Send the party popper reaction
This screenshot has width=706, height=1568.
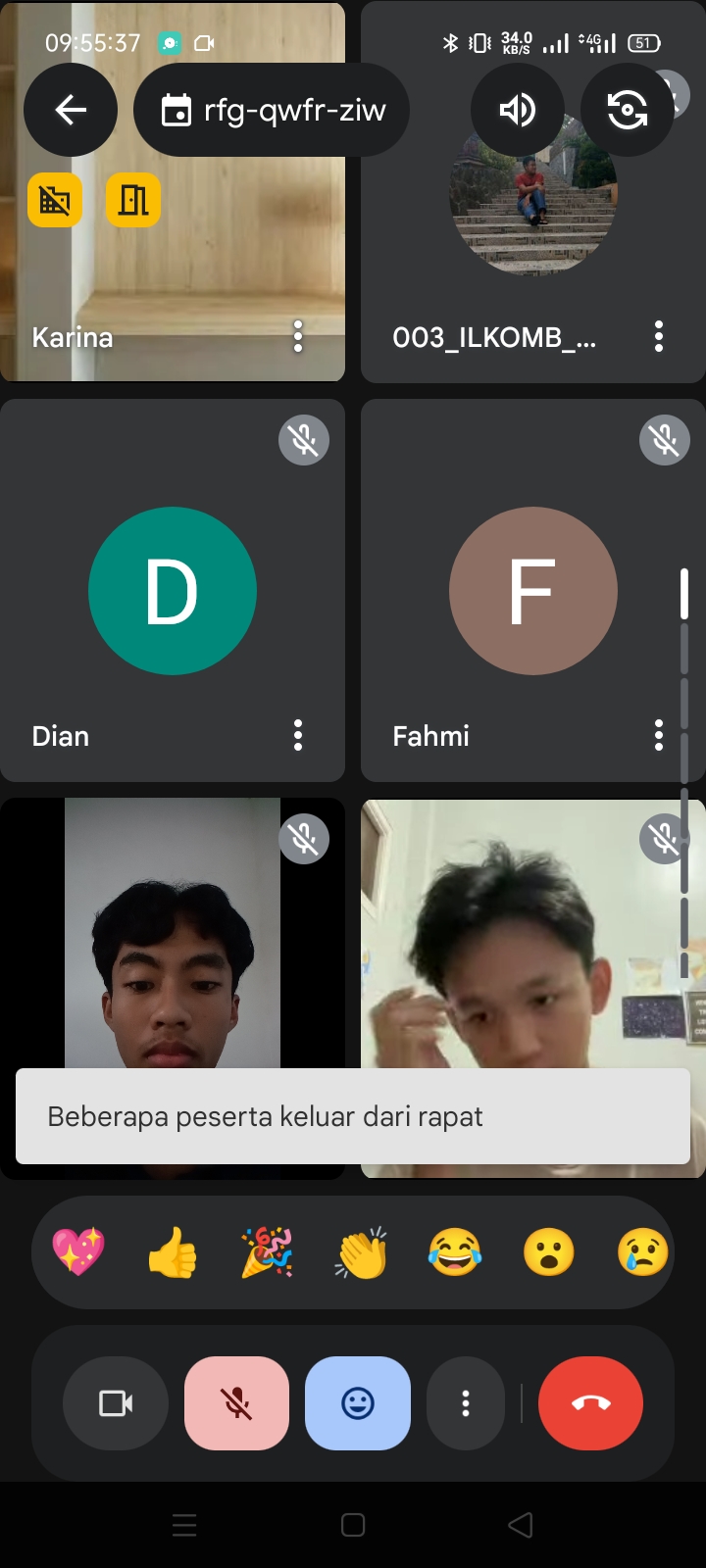(x=267, y=1251)
